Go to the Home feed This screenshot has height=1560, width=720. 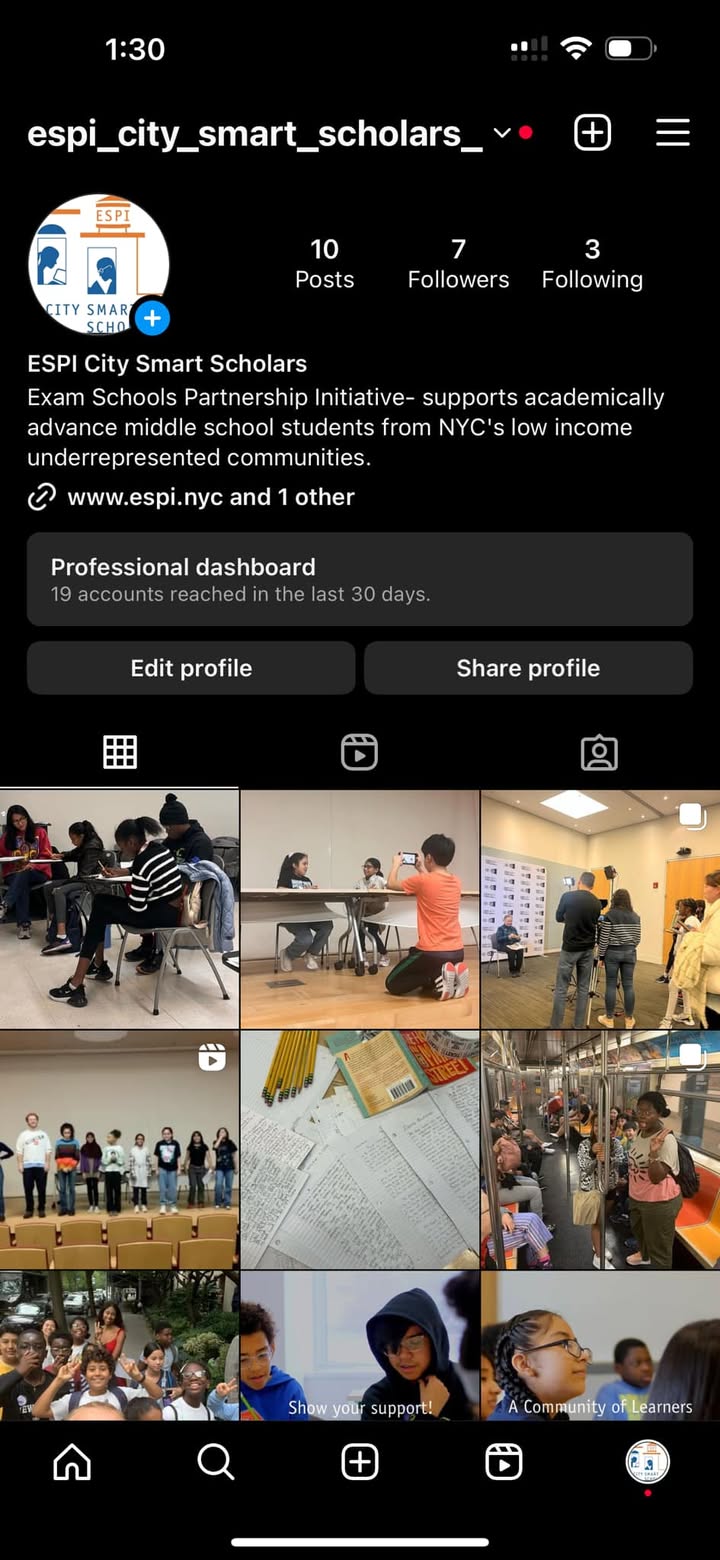[72, 1463]
